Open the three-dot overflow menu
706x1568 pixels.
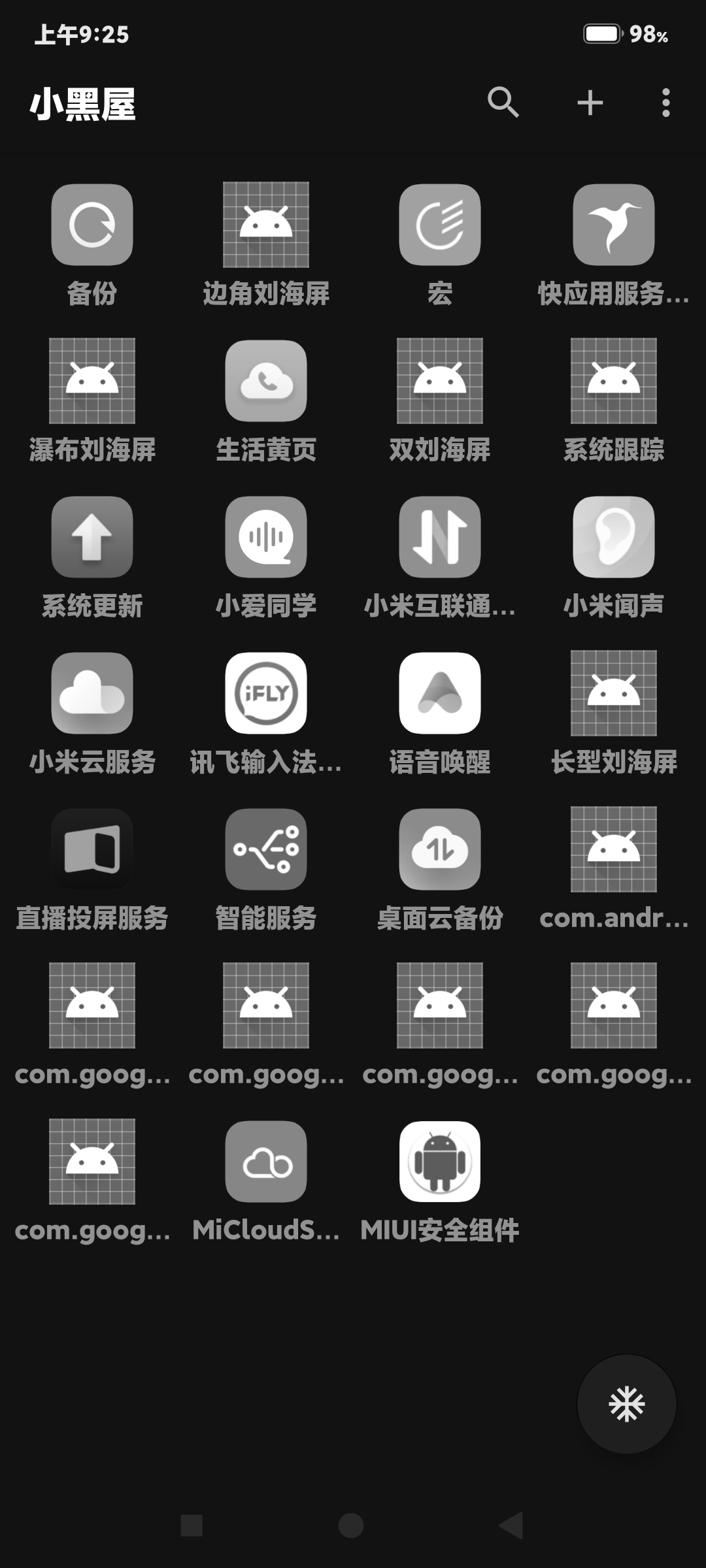pyautogui.click(x=665, y=103)
